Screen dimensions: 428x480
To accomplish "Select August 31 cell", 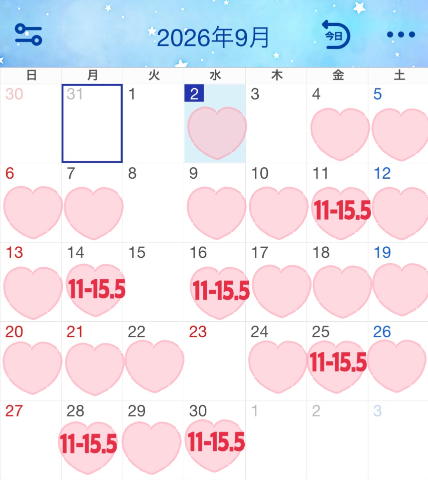I will 92,123.
